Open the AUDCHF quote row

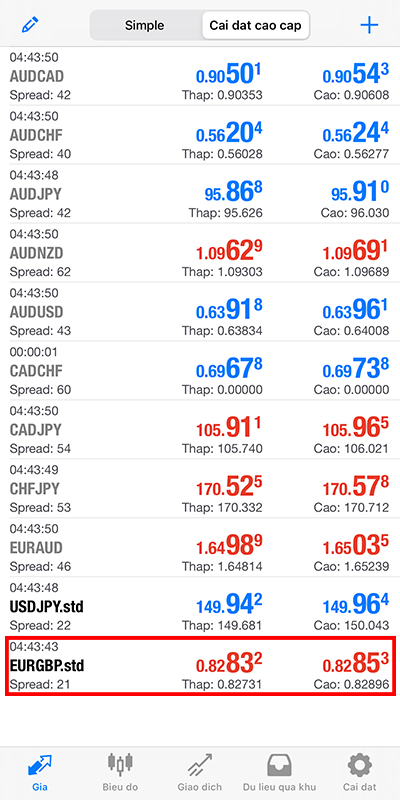200,135
